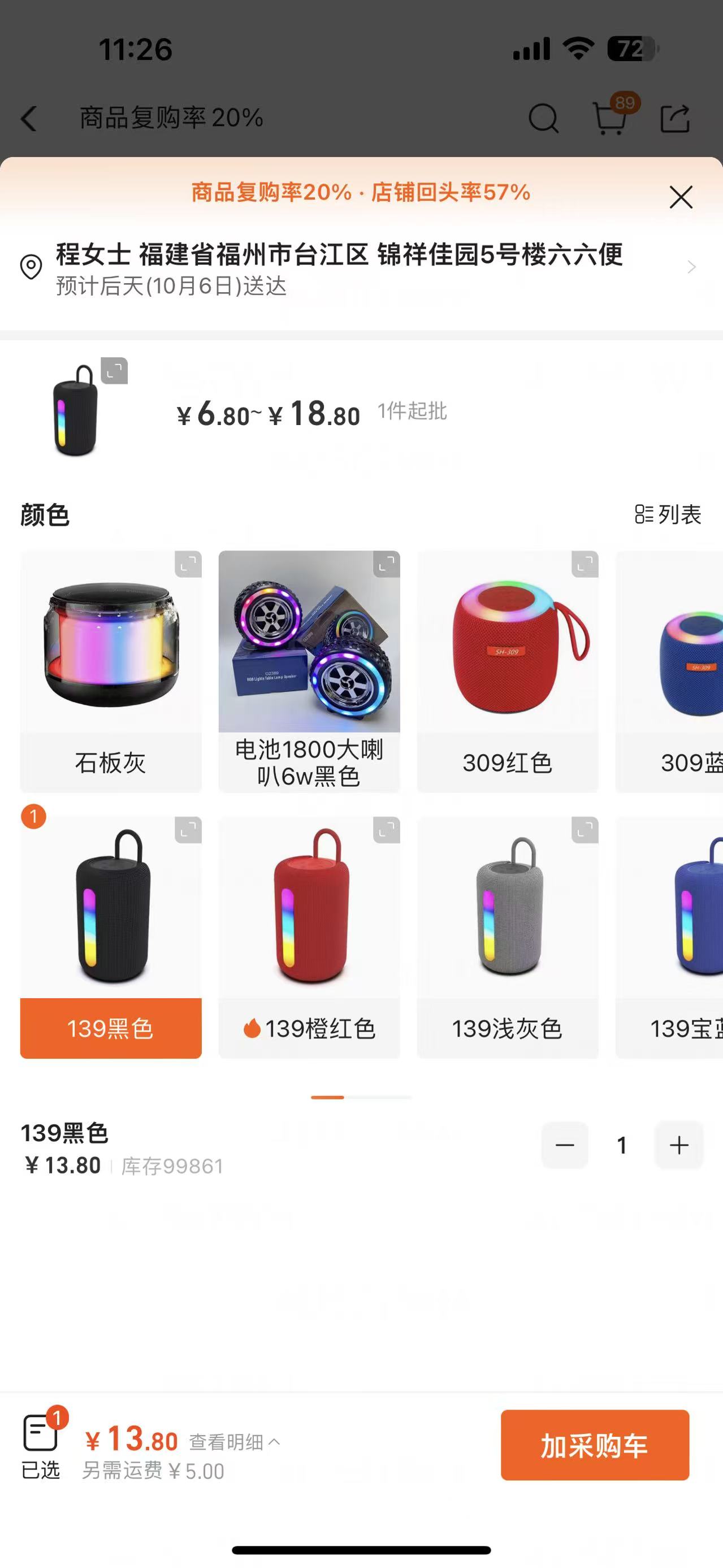This screenshot has height=1568, width=723.
Task: Pick the 309红色 speaker
Action: coord(508,671)
